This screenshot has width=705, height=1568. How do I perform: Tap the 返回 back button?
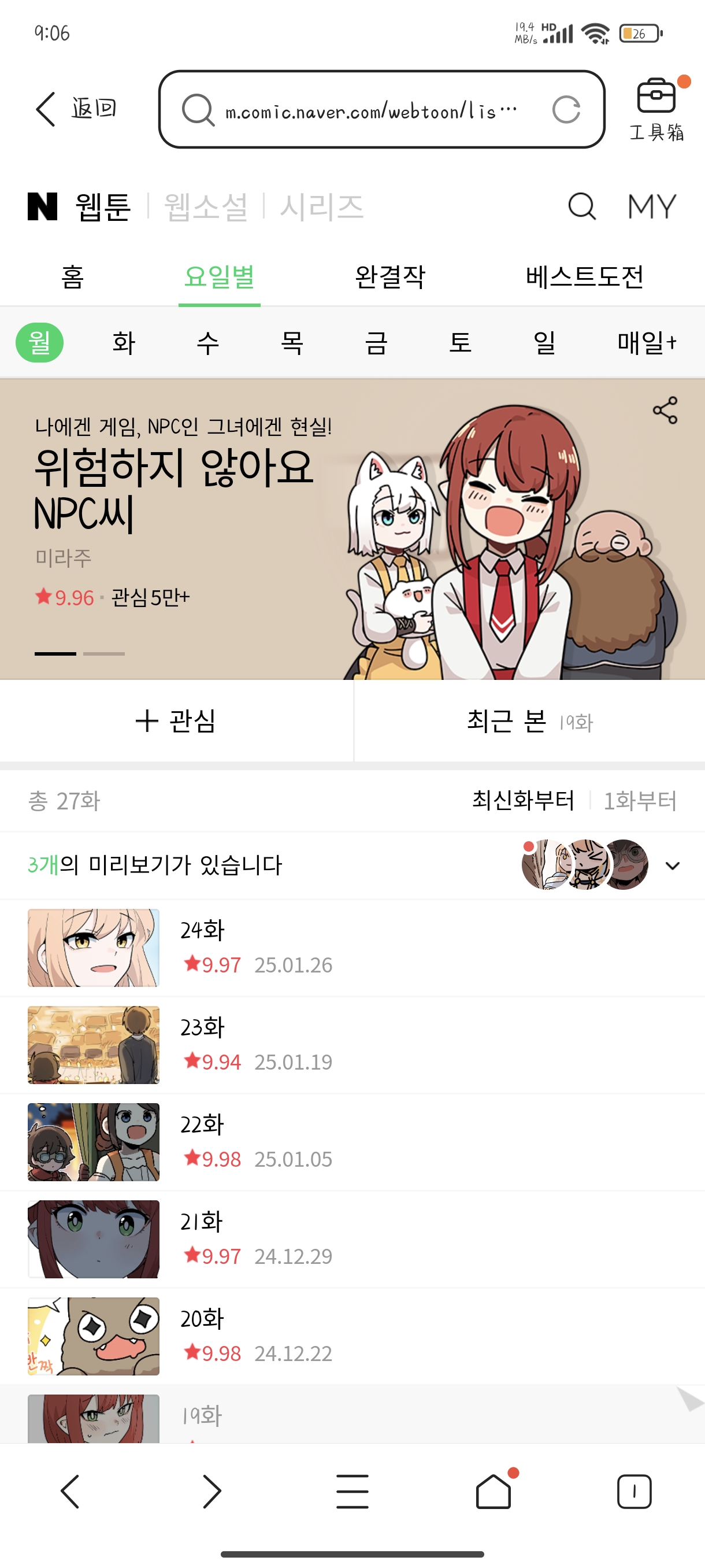[x=76, y=109]
